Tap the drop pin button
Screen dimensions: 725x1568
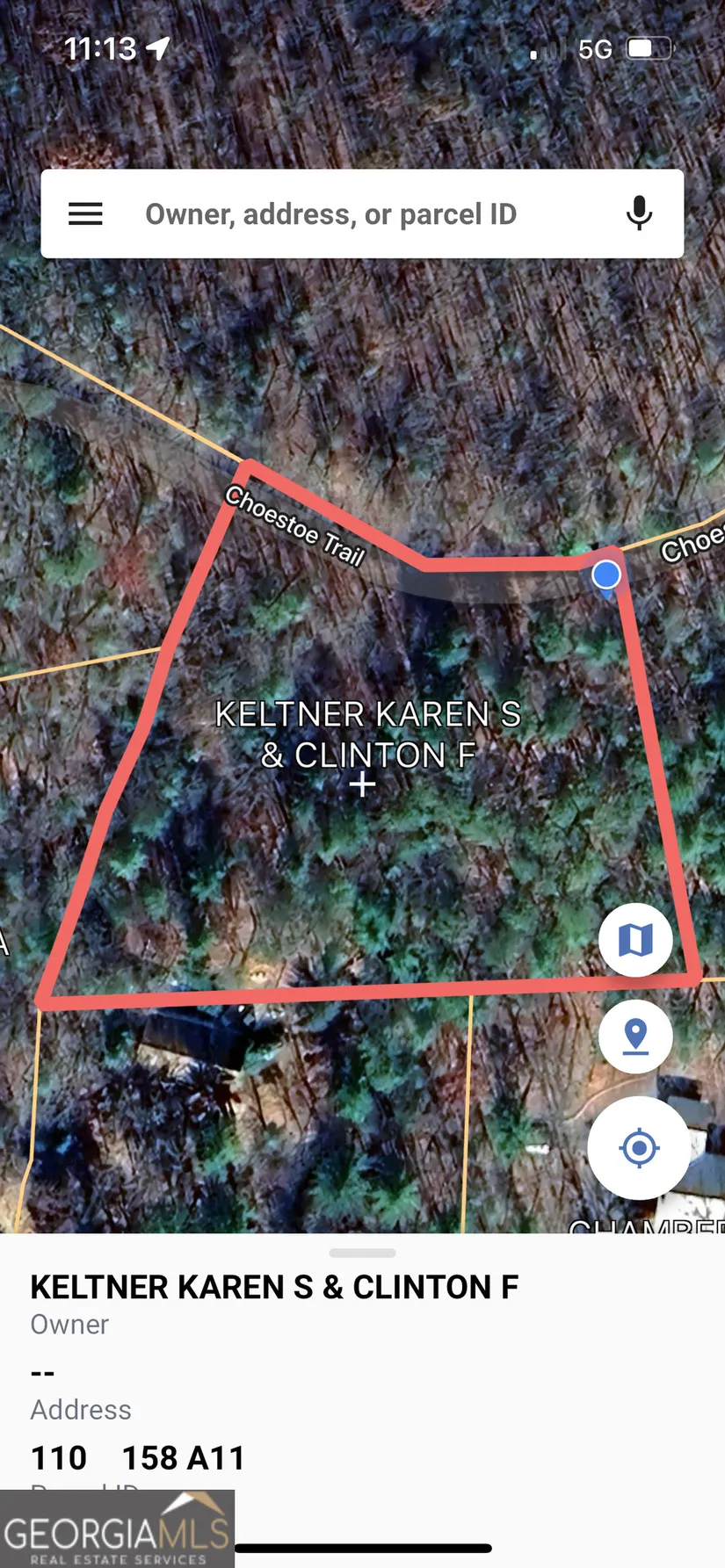pyautogui.click(x=635, y=1037)
